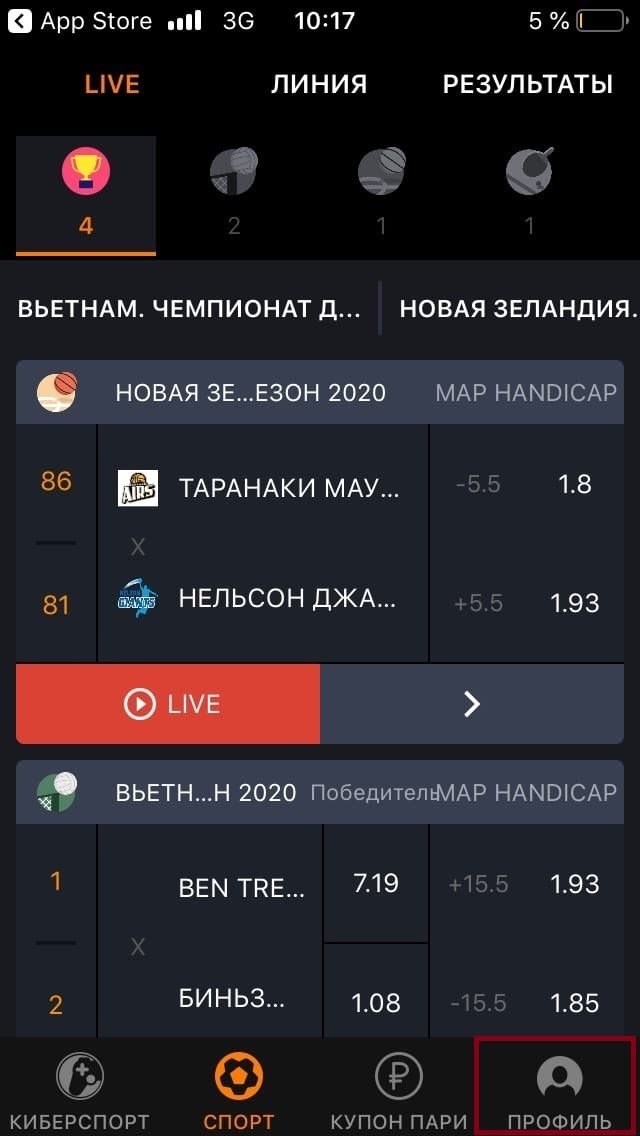Open the Таранаки vs Нельсон match
This screenshot has height=1136, width=640.
(262, 544)
